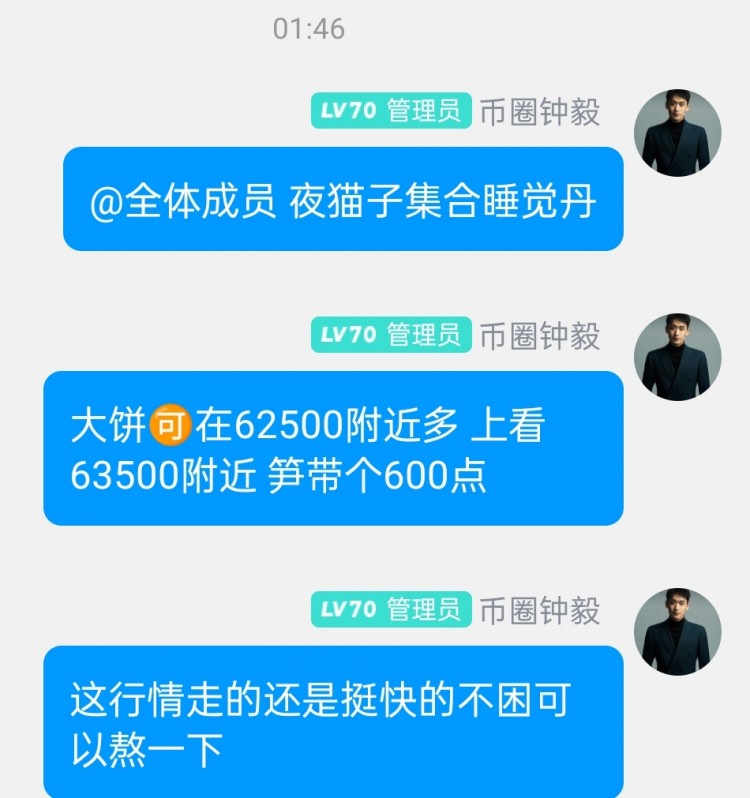Open sender avatar beside 夜猫子集合睡觉丹 message
Image resolution: width=750 pixels, height=798 pixels.
(678, 133)
